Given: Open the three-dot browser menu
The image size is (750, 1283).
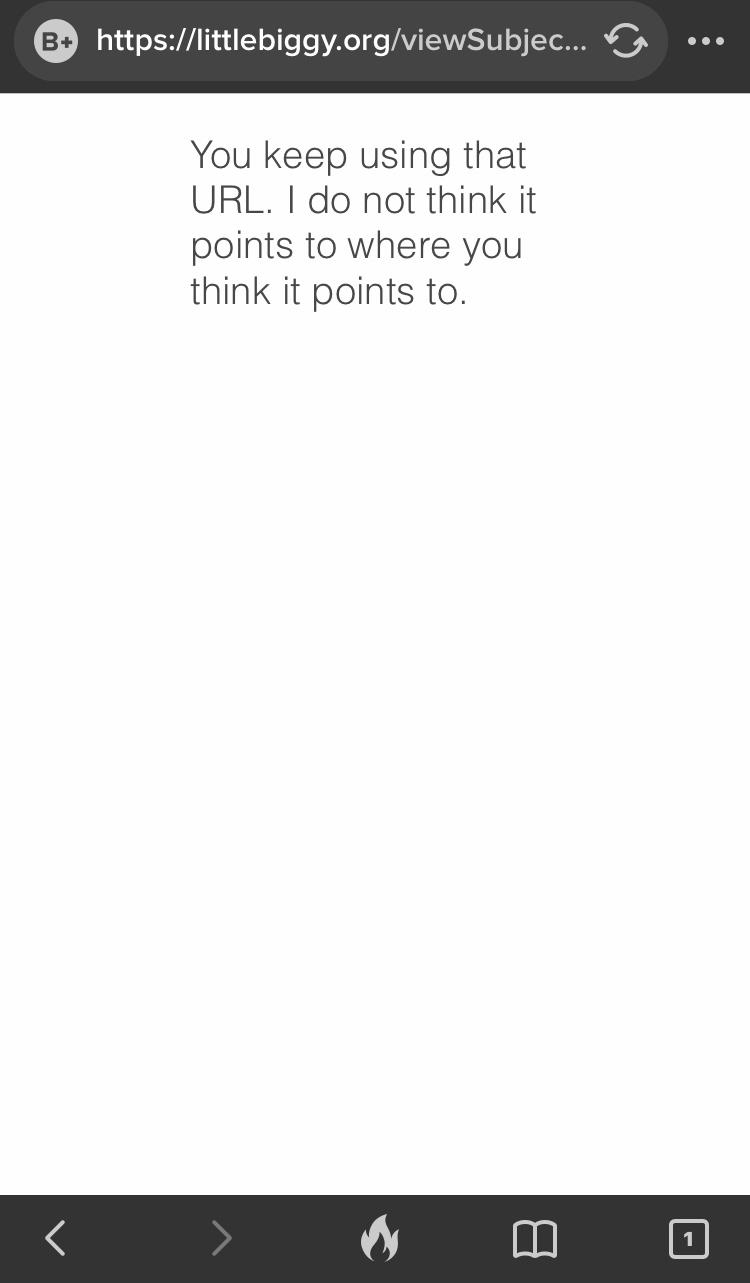Looking at the screenshot, I should (x=706, y=41).
